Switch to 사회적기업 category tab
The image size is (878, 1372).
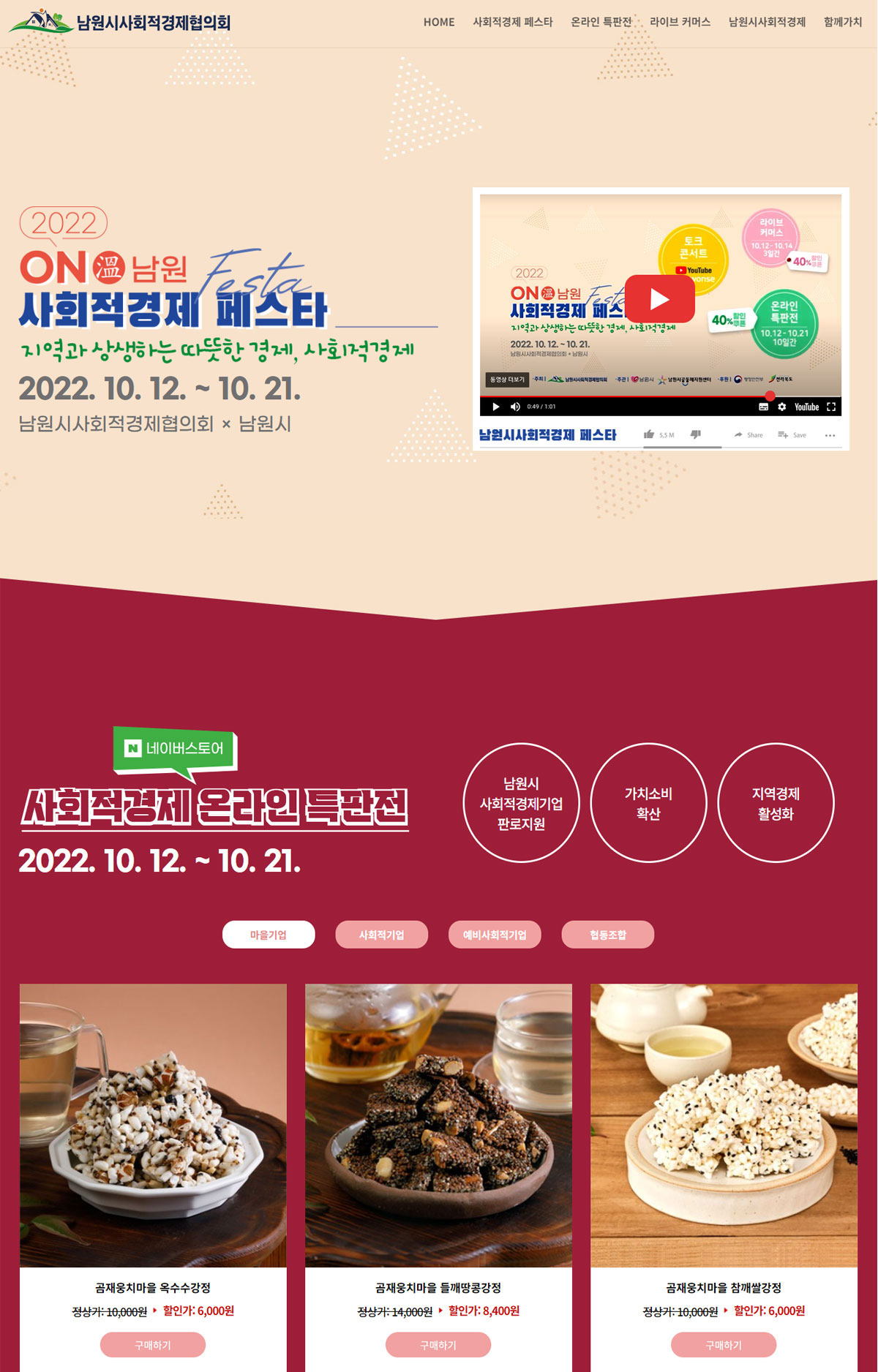[x=381, y=935]
